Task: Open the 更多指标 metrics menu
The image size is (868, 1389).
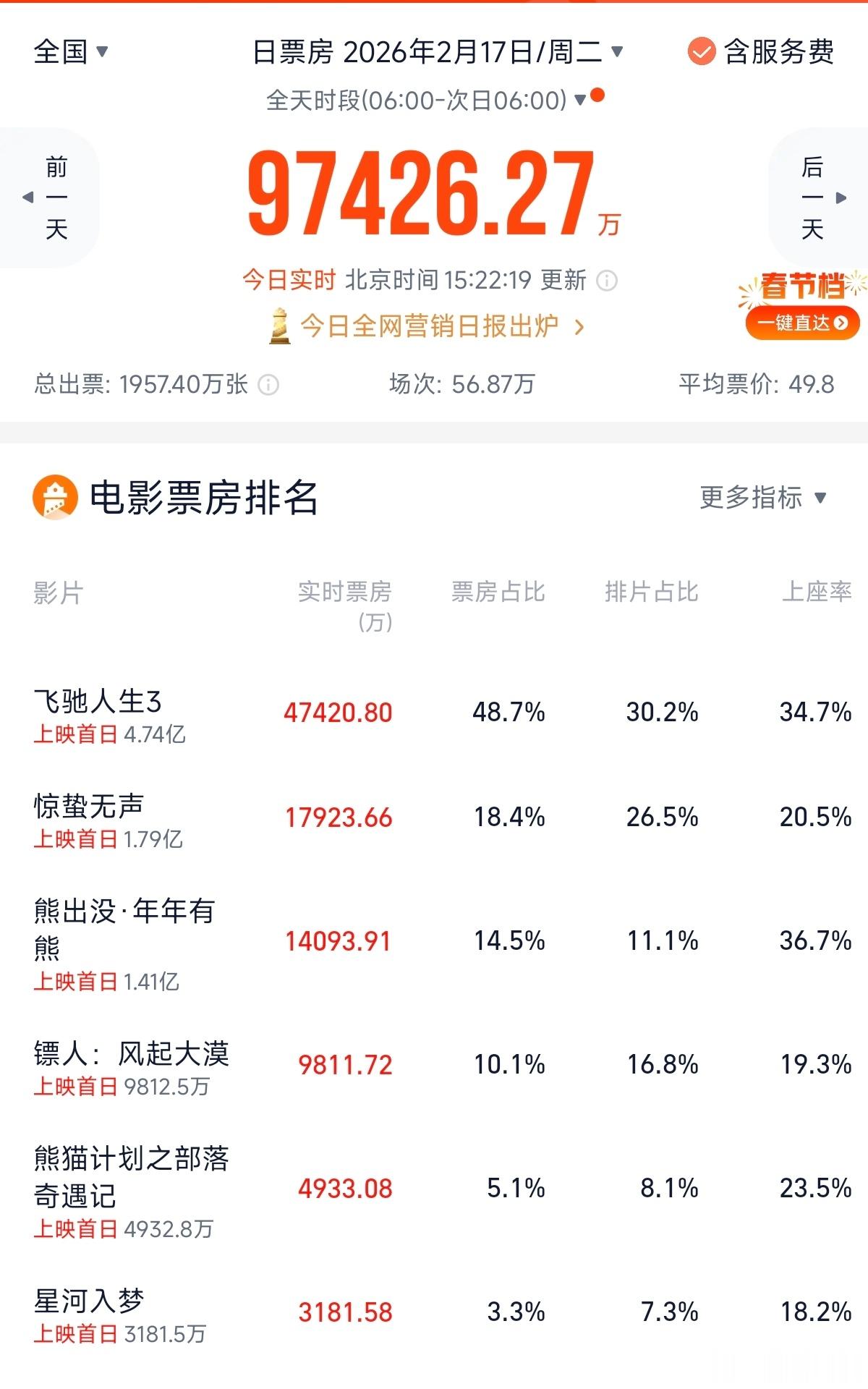Action: point(760,497)
